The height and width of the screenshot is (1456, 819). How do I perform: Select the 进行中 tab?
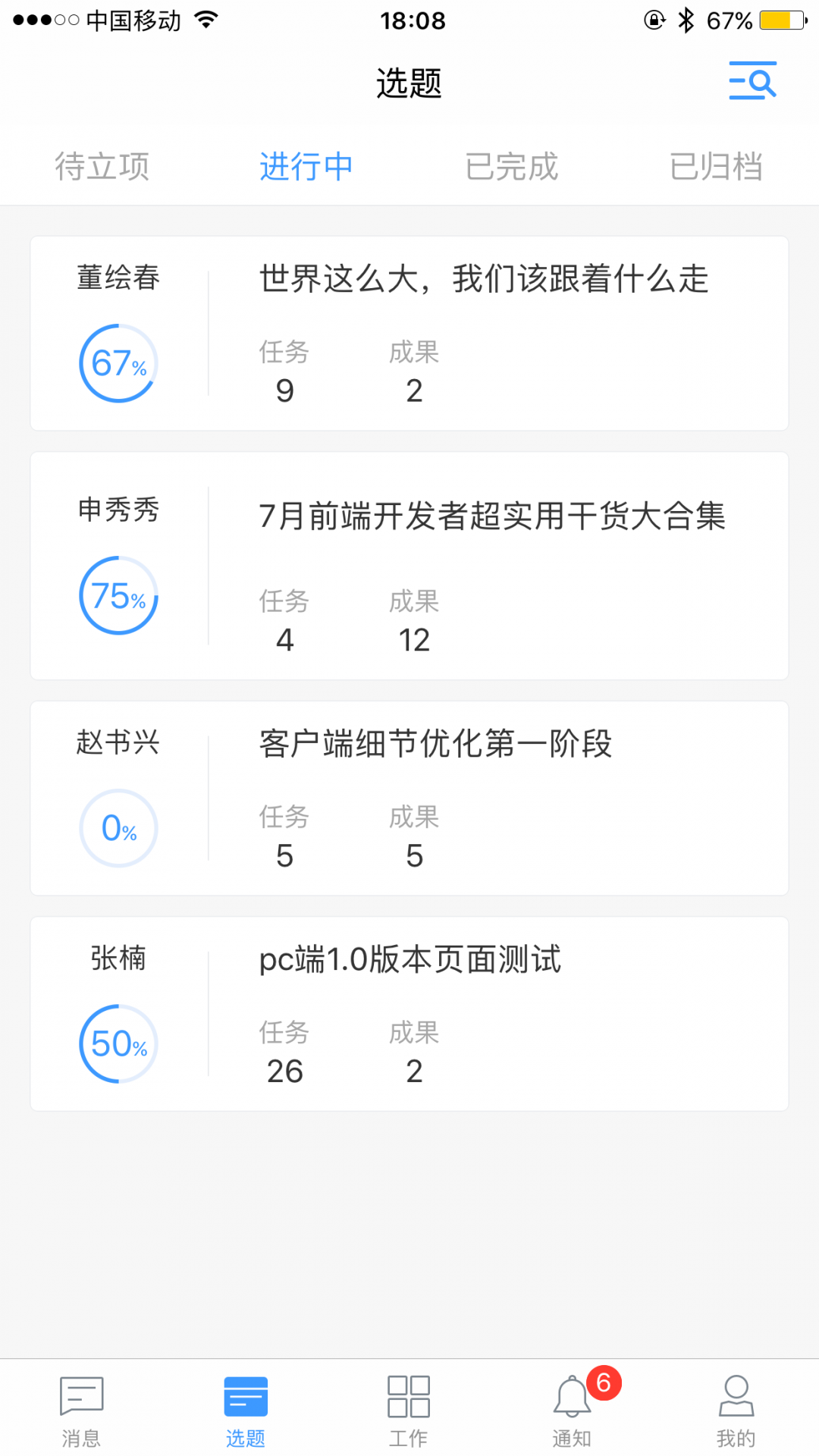[306, 167]
